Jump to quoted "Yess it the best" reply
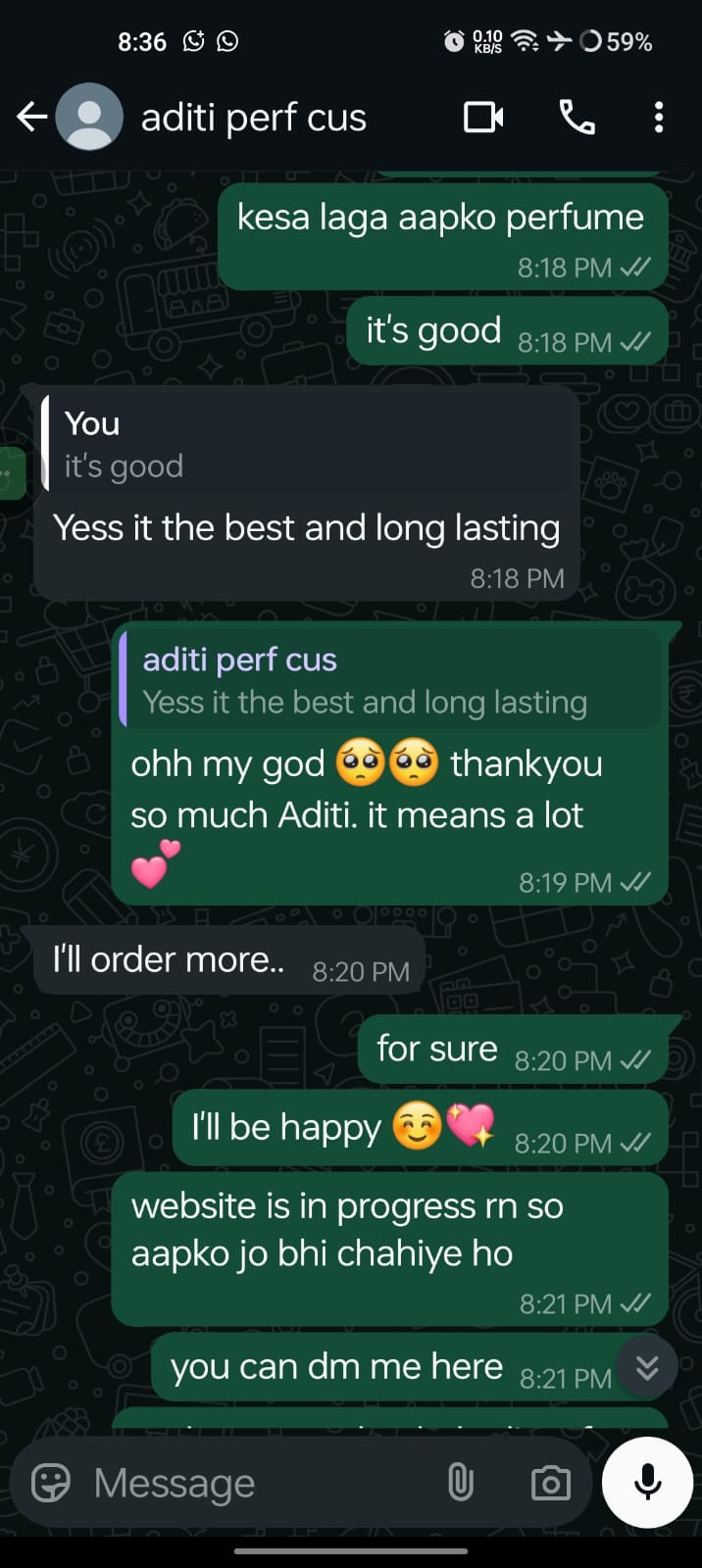Screen dimensions: 702x1568 (389, 681)
